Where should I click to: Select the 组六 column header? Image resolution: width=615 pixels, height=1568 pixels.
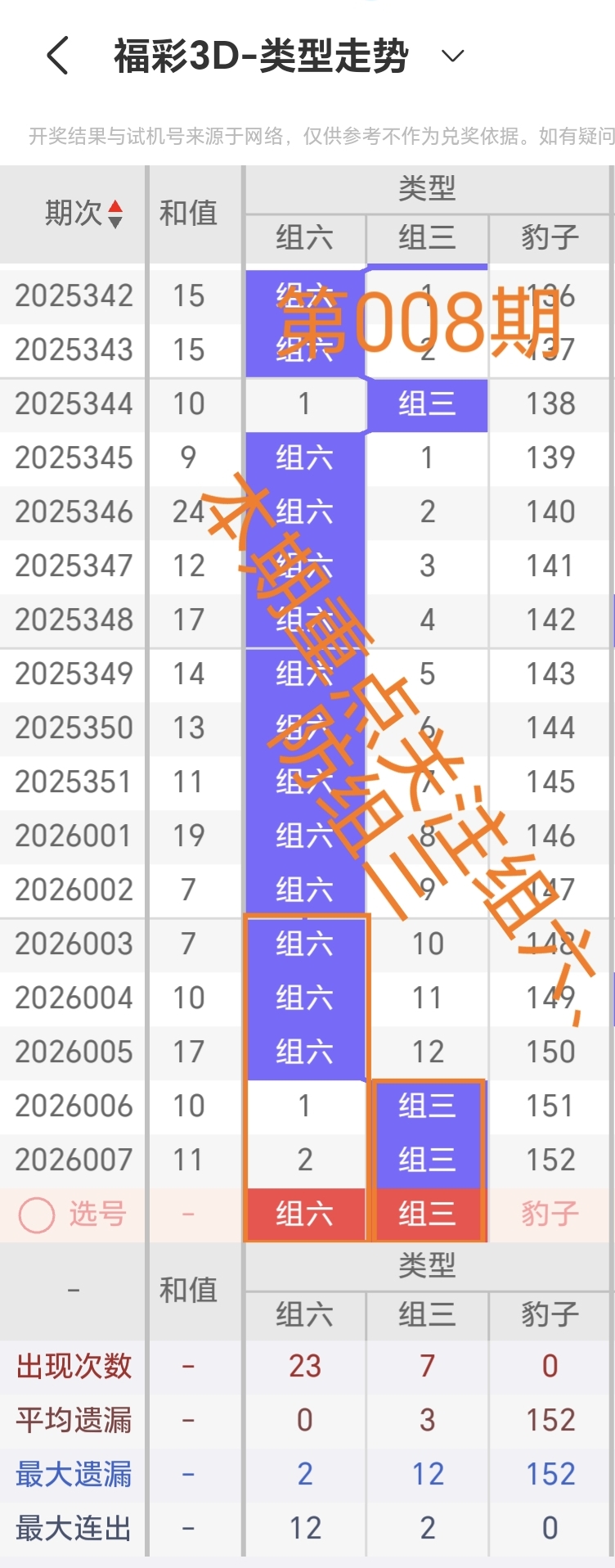point(305,240)
